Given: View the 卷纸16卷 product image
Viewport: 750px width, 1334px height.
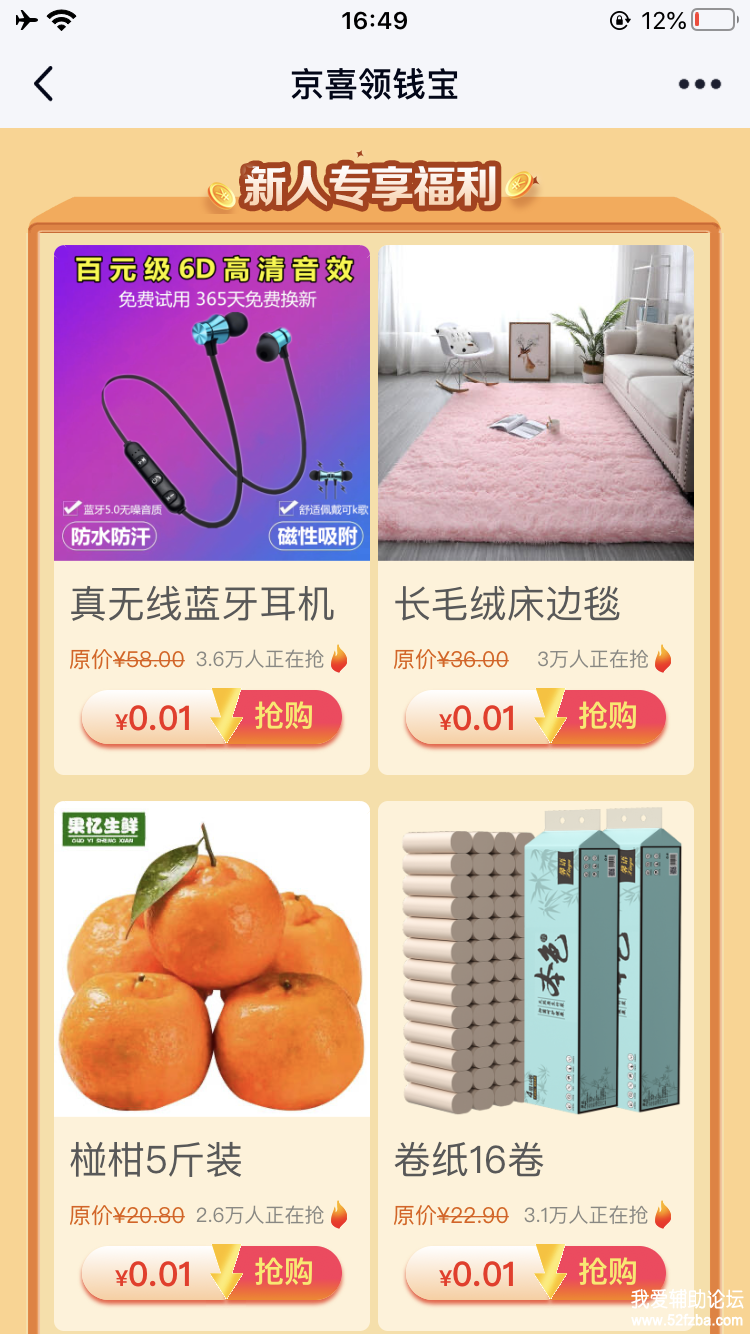Looking at the screenshot, I should click(x=536, y=959).
